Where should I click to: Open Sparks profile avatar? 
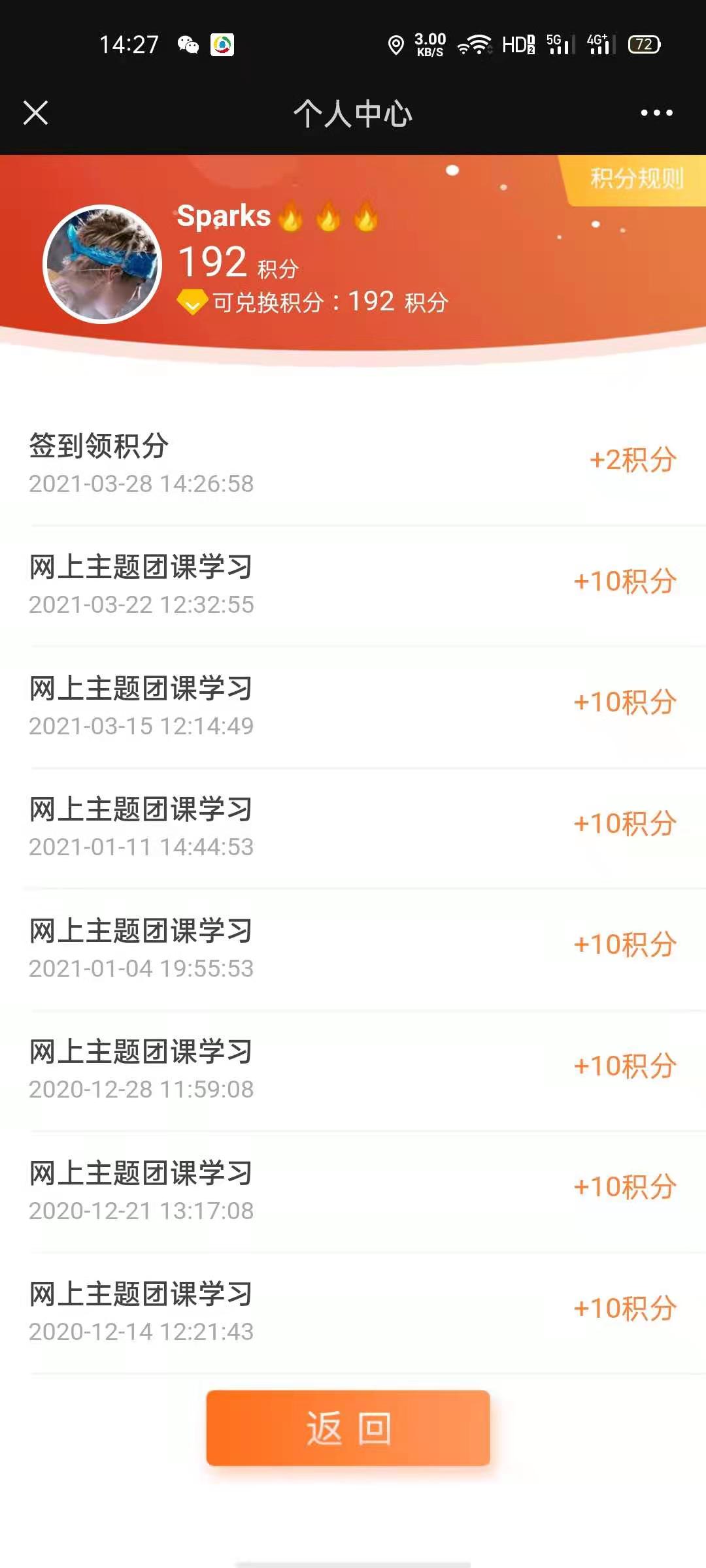click(x=103, y=264)
